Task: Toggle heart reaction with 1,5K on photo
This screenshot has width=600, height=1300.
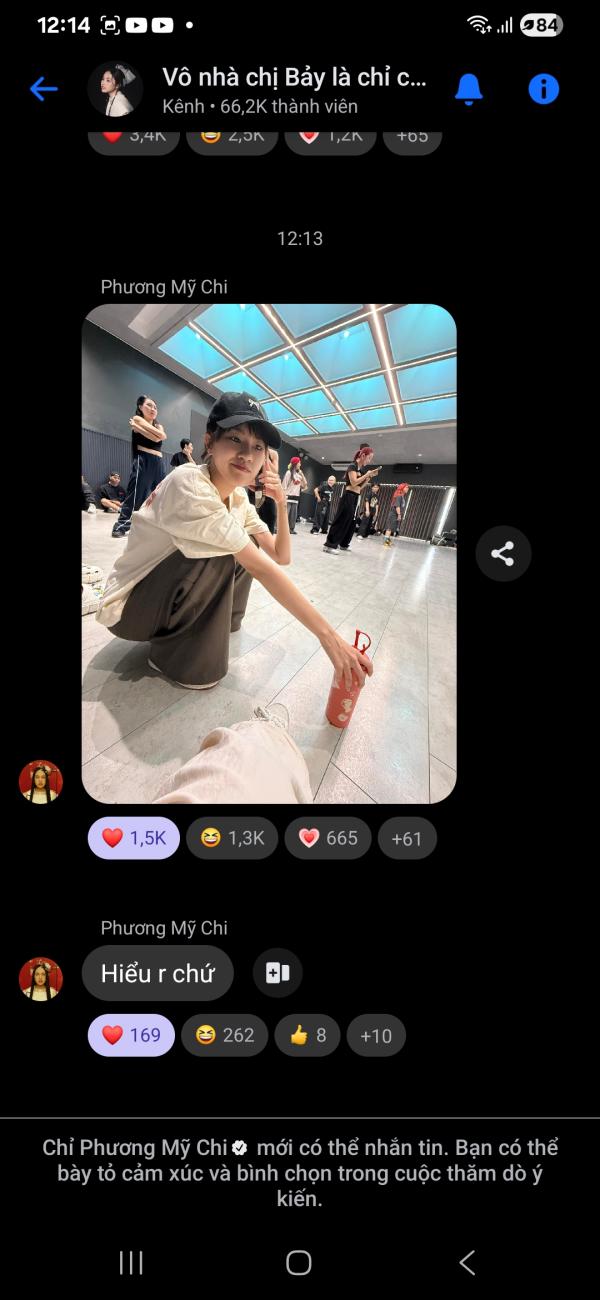Action: coord(134,838)
